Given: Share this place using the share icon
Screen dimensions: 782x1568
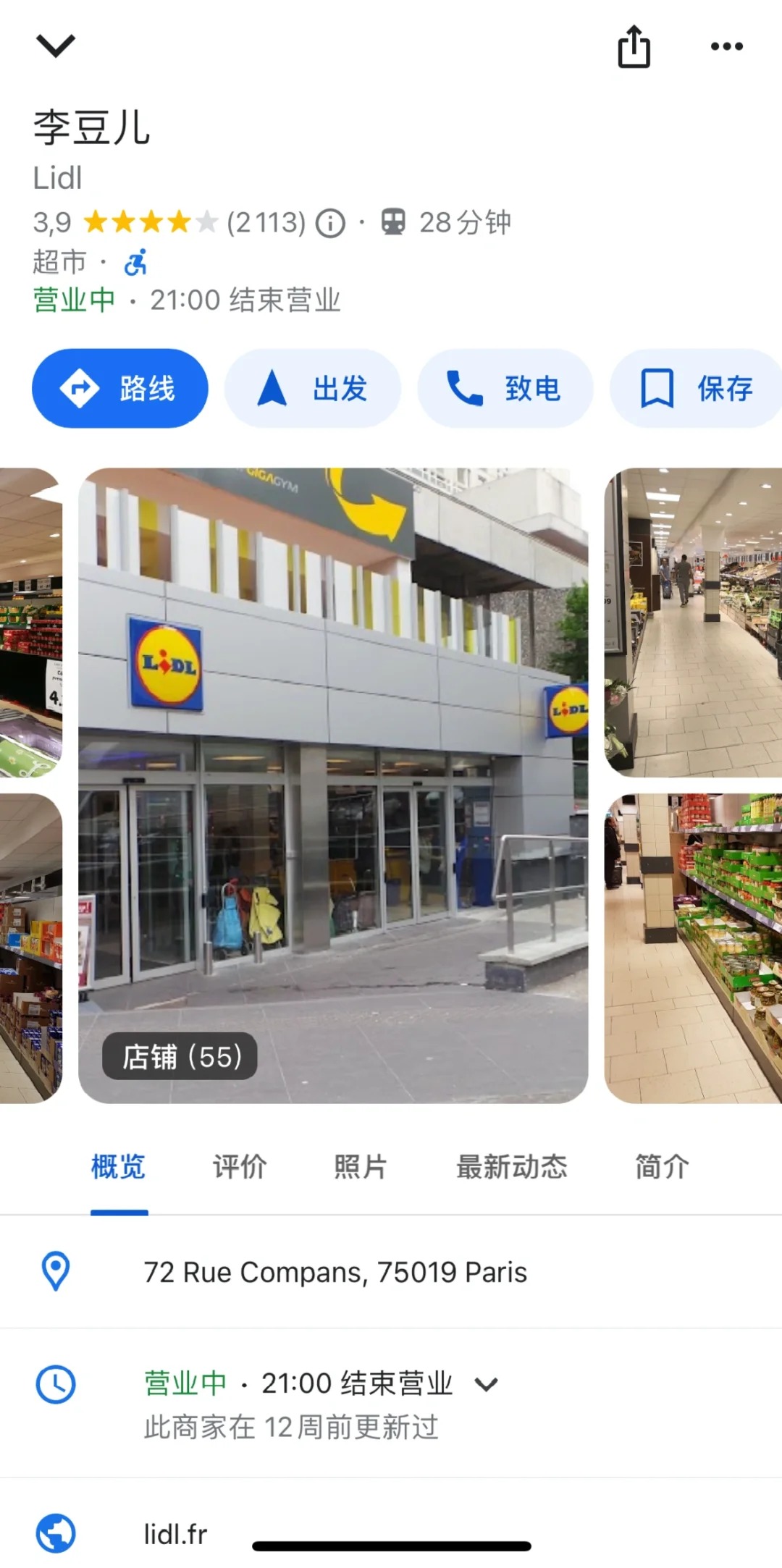Looking at the screenshot, I should 634,46.
